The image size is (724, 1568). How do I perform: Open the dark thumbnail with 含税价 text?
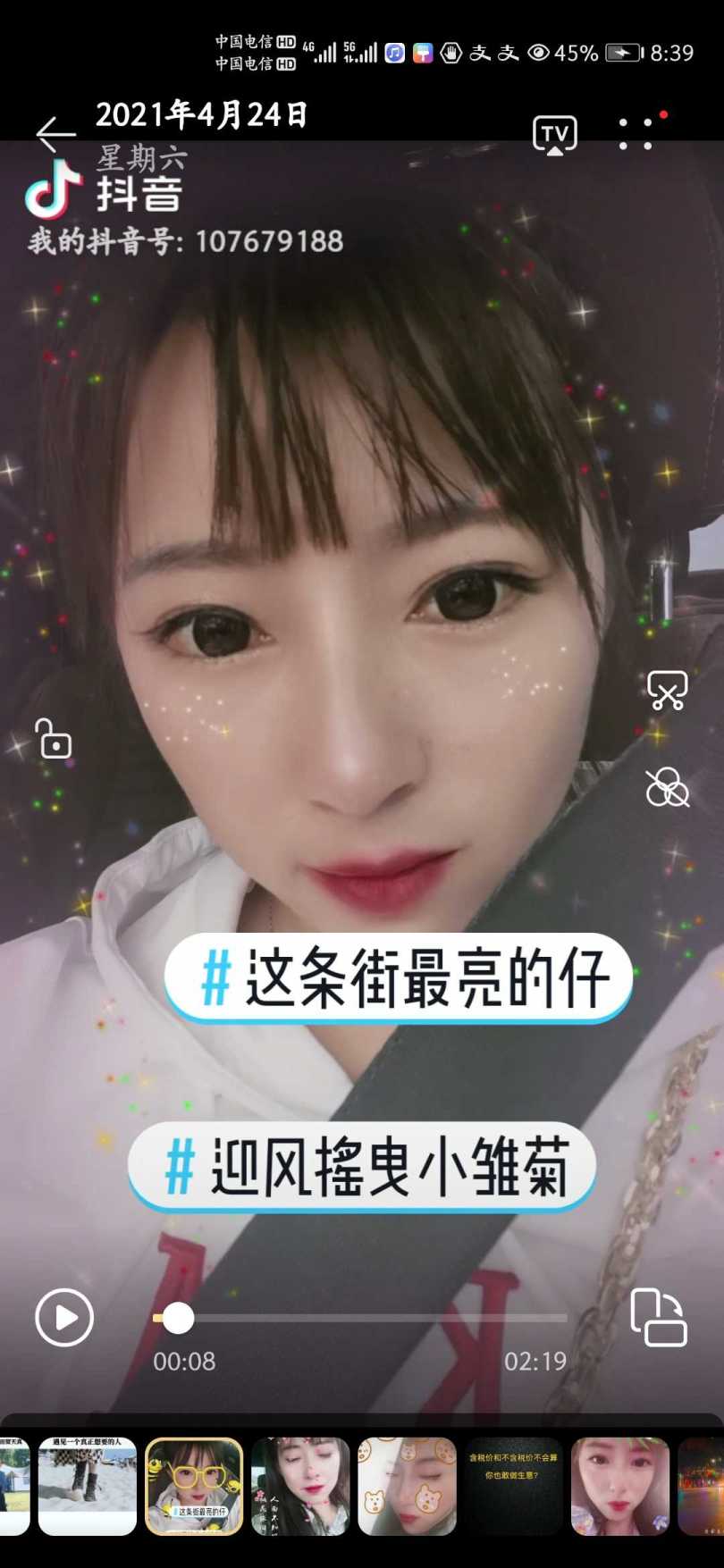click(513, 1486)
